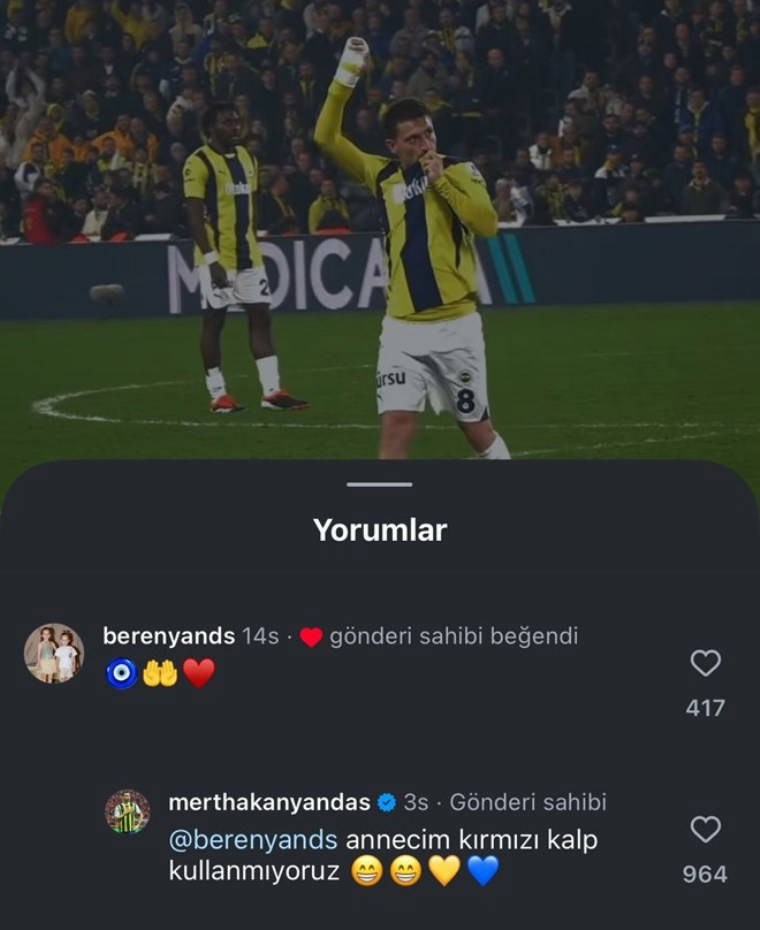Like the comment by berenyands
The width and height of the screenshot is (760, 930).
[x=706, y=663]
